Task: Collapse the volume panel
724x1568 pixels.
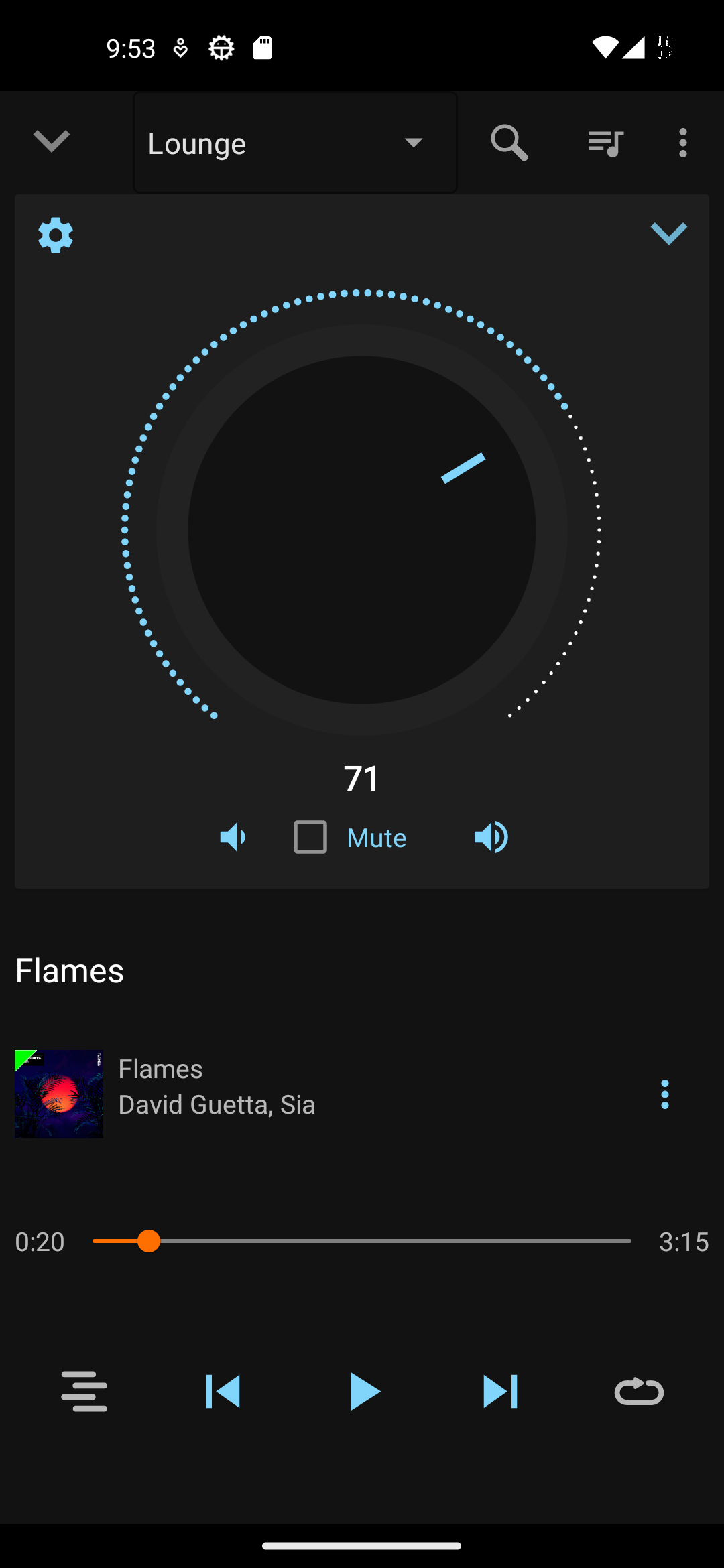Action: pyautogui.click(x=668, y=234)
